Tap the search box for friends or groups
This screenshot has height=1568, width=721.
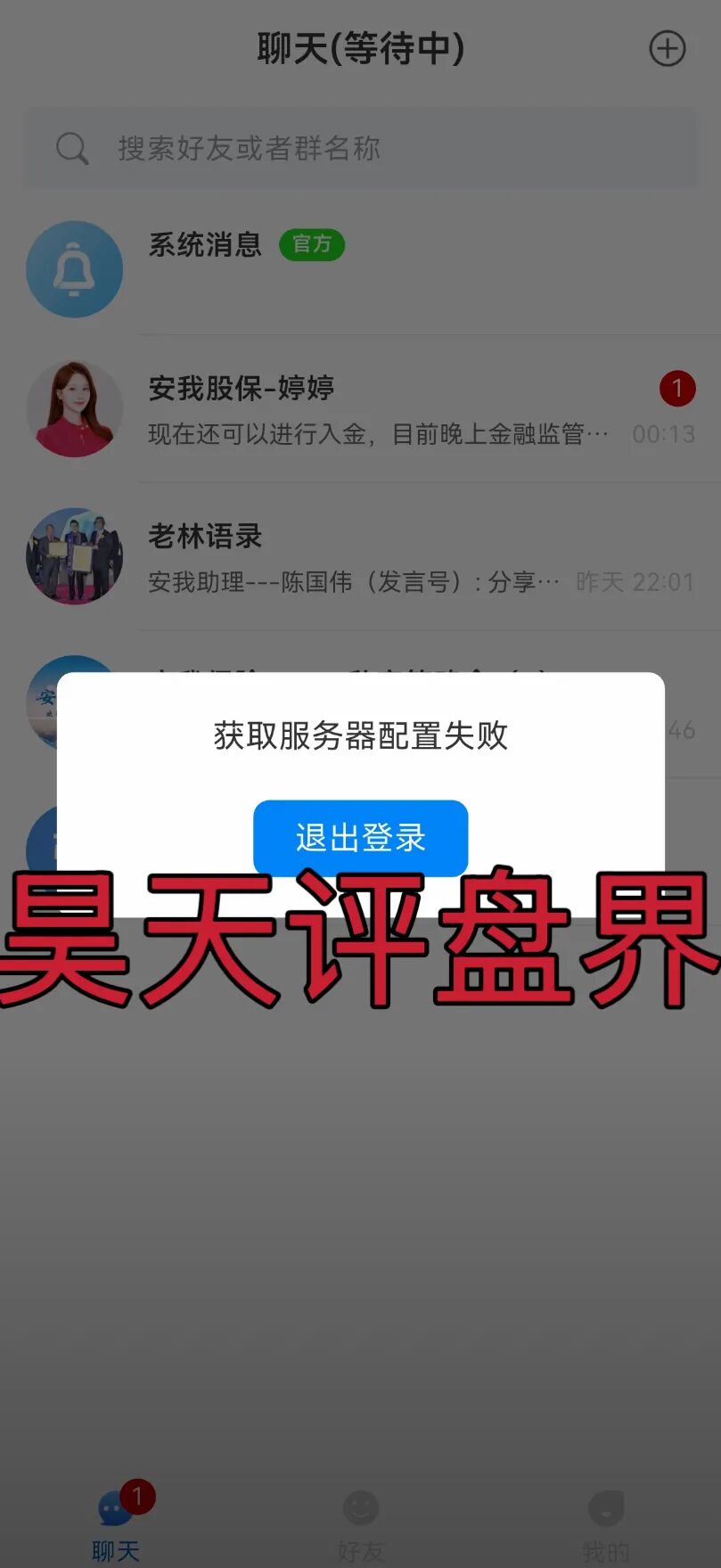click(x=360, y=148)
